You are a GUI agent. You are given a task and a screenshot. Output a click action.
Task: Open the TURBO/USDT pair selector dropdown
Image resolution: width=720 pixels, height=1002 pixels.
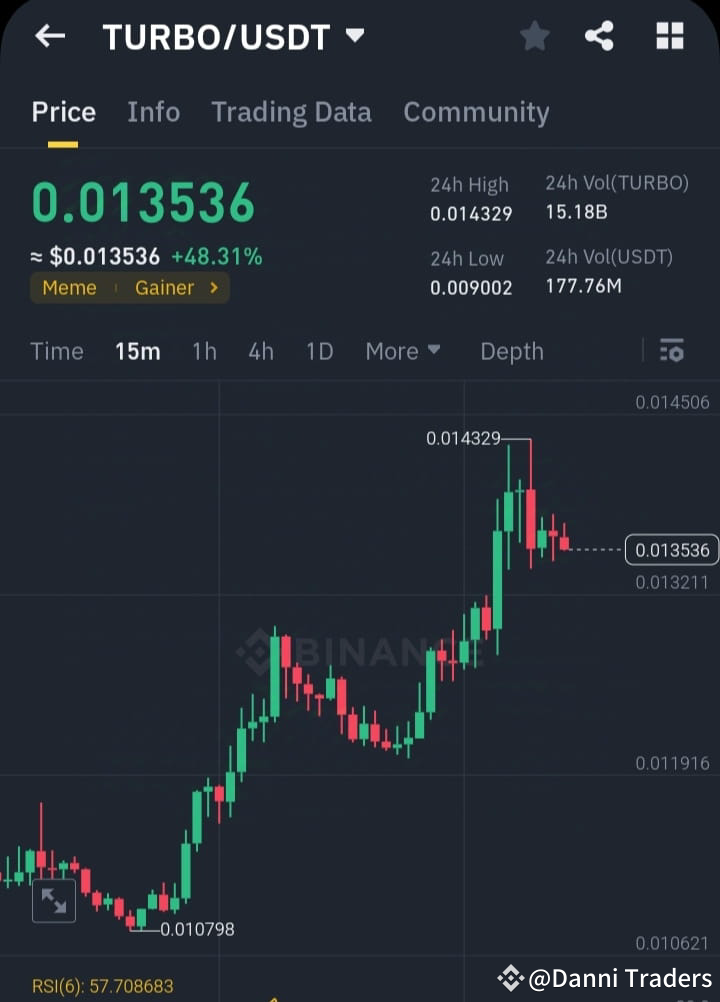coord(230,36)
